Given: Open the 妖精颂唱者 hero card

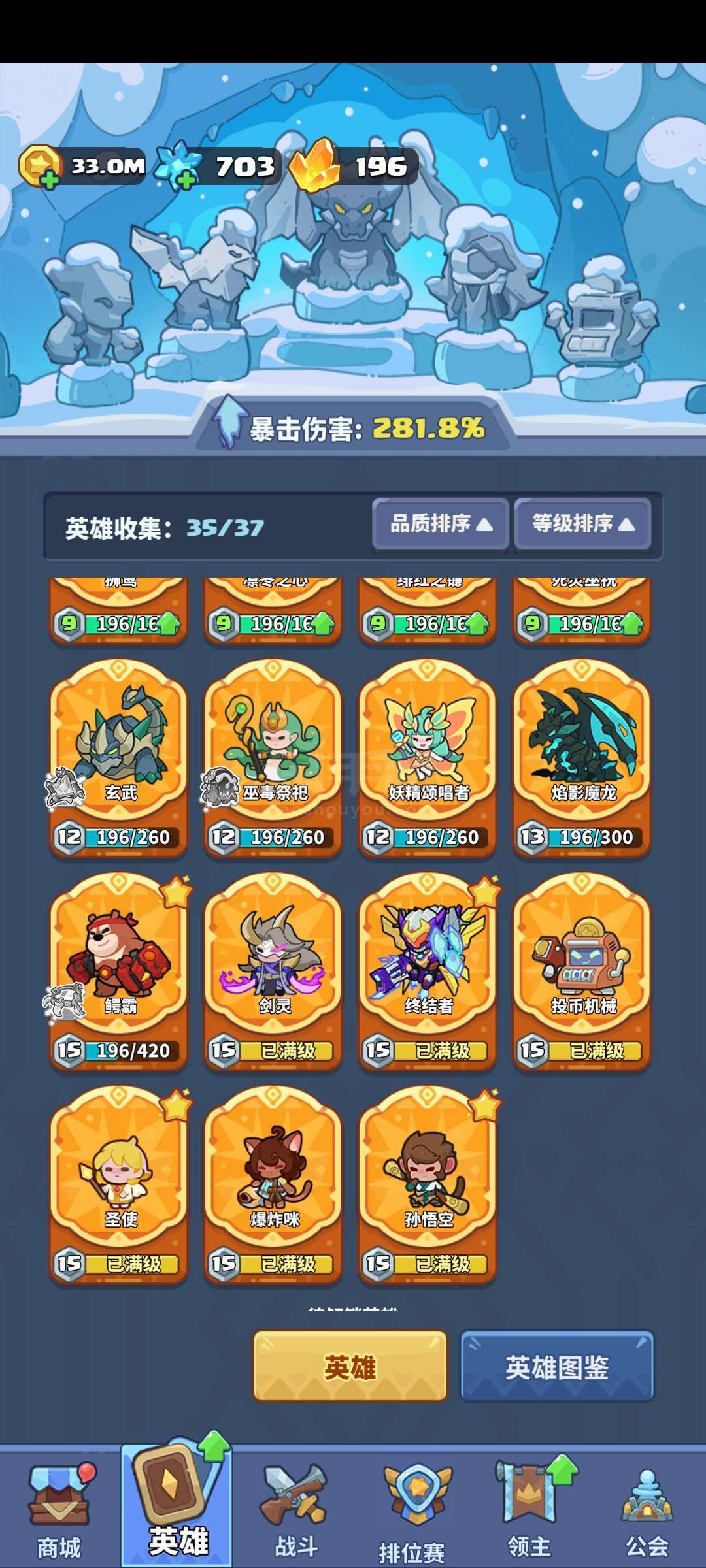Looking at the screenshot, I should [428, 758].
